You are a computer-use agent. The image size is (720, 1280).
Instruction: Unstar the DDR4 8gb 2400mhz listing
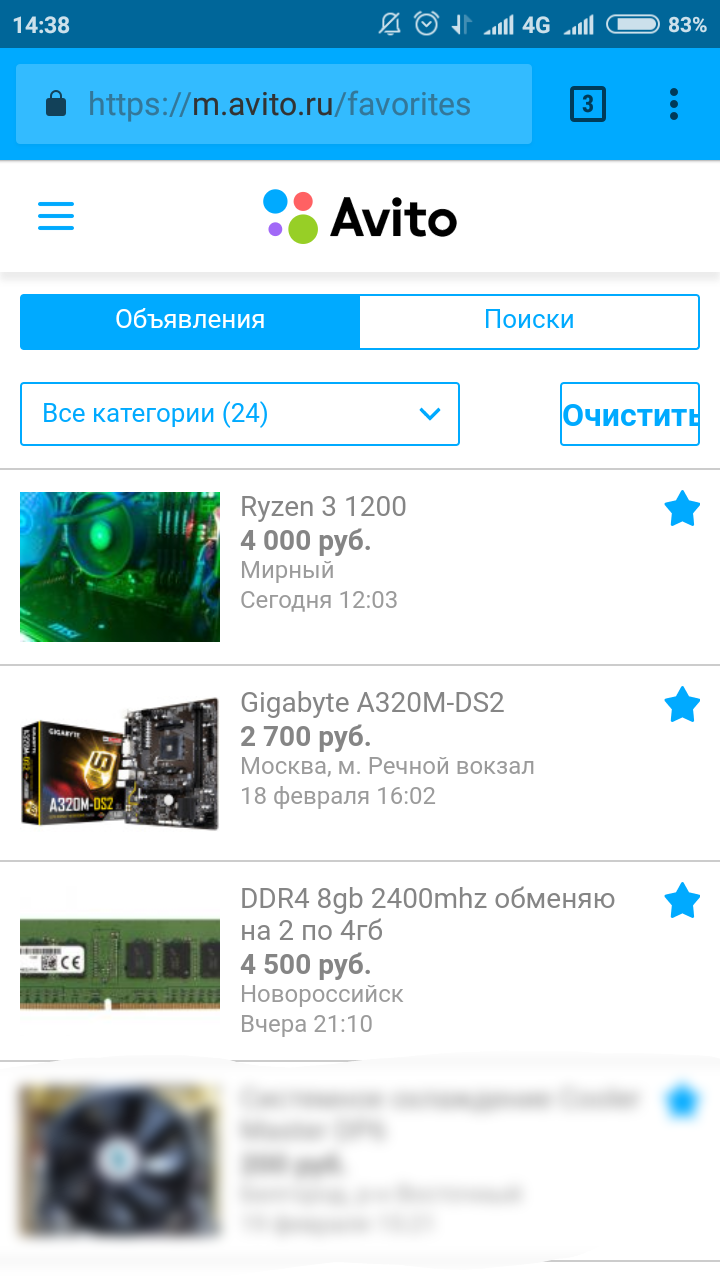[x=682, y=901]
